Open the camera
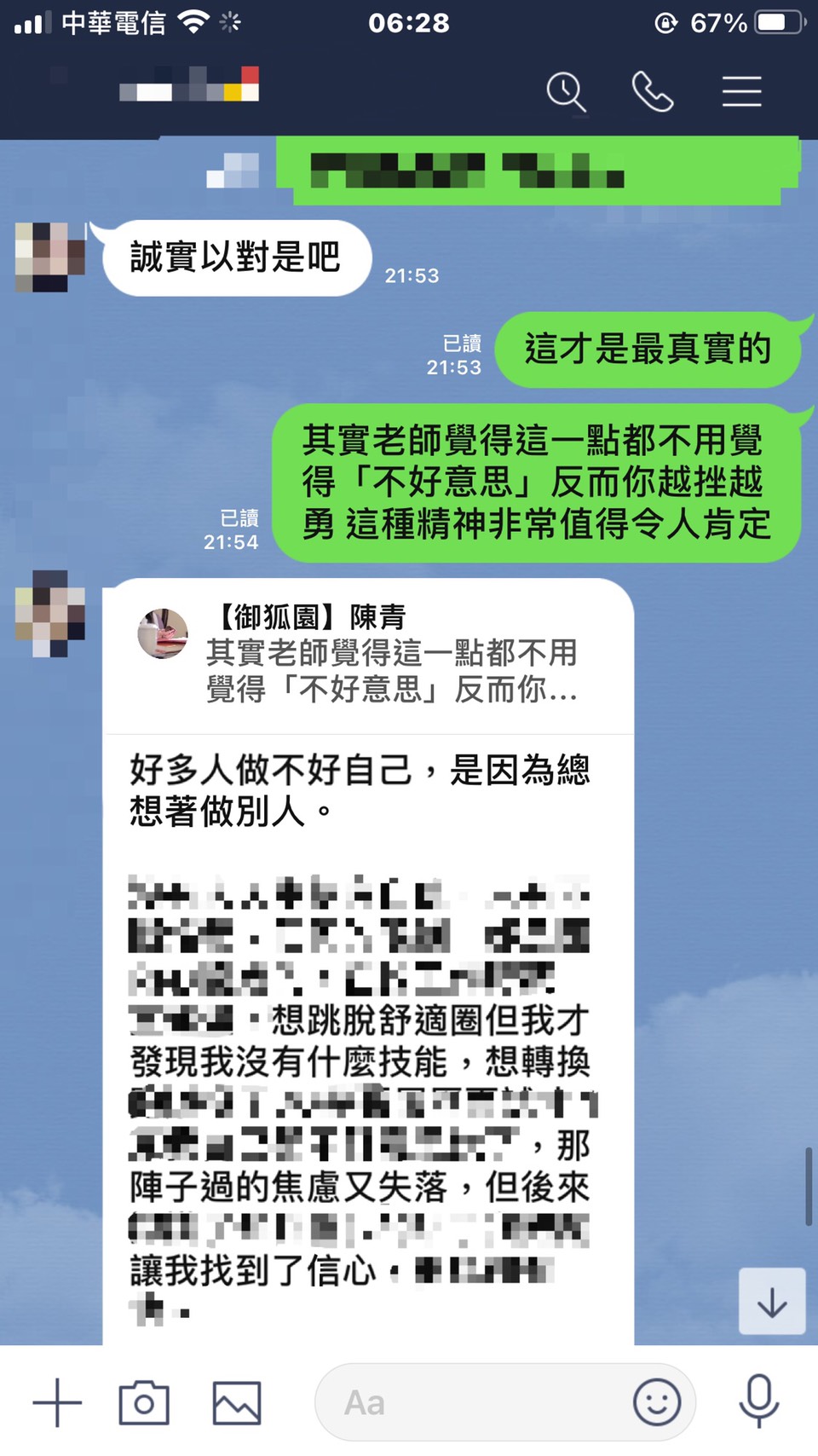The image size is (818, 1456). 144,1402
